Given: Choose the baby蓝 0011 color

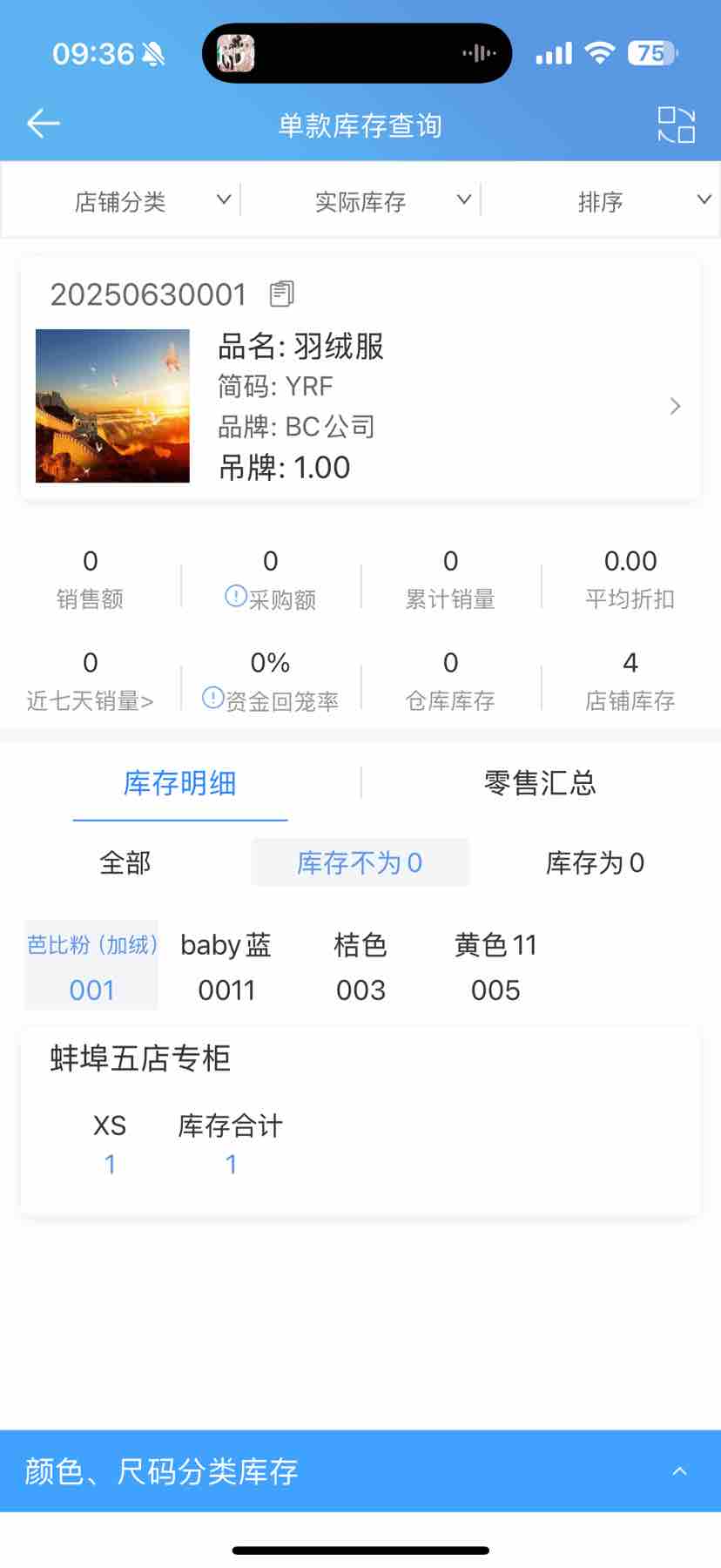Looking at the screenshot, I should click(x=226, y=966).
